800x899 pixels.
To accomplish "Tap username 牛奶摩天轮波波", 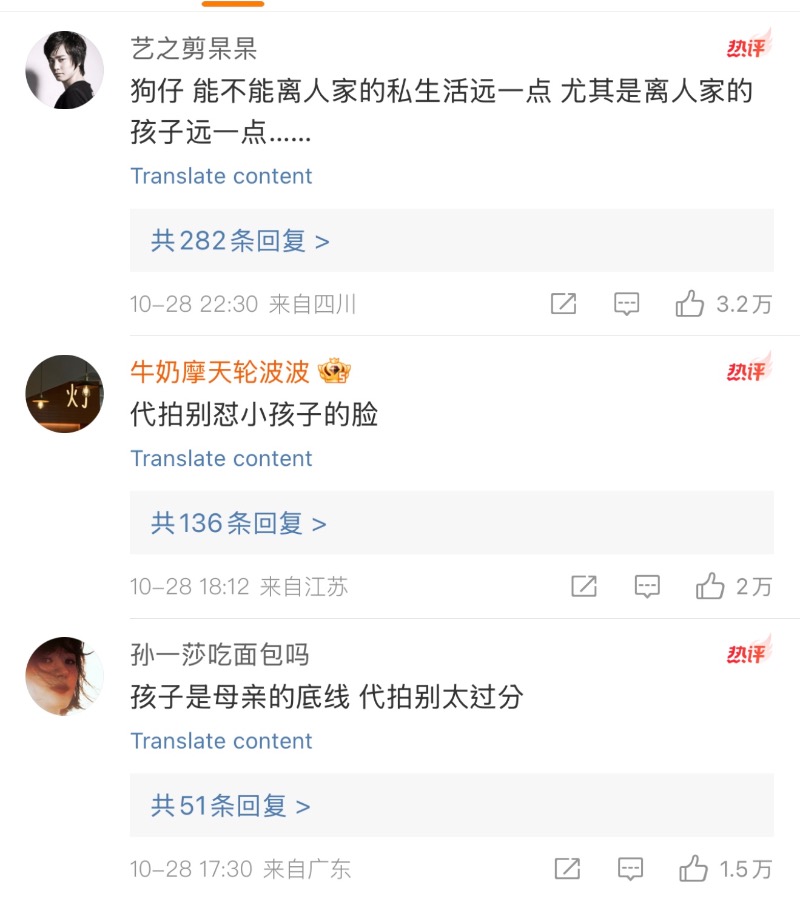I will (220, 372).
